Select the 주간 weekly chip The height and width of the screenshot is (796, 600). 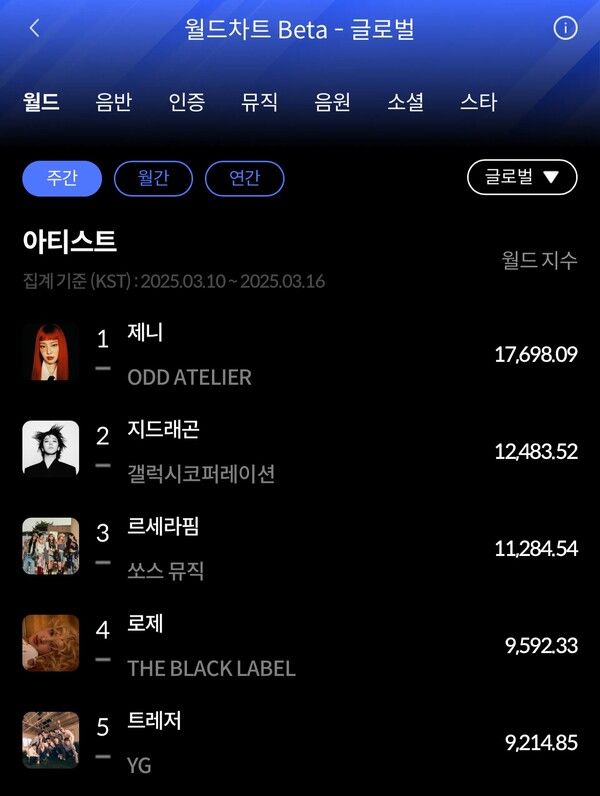[62, 178]
